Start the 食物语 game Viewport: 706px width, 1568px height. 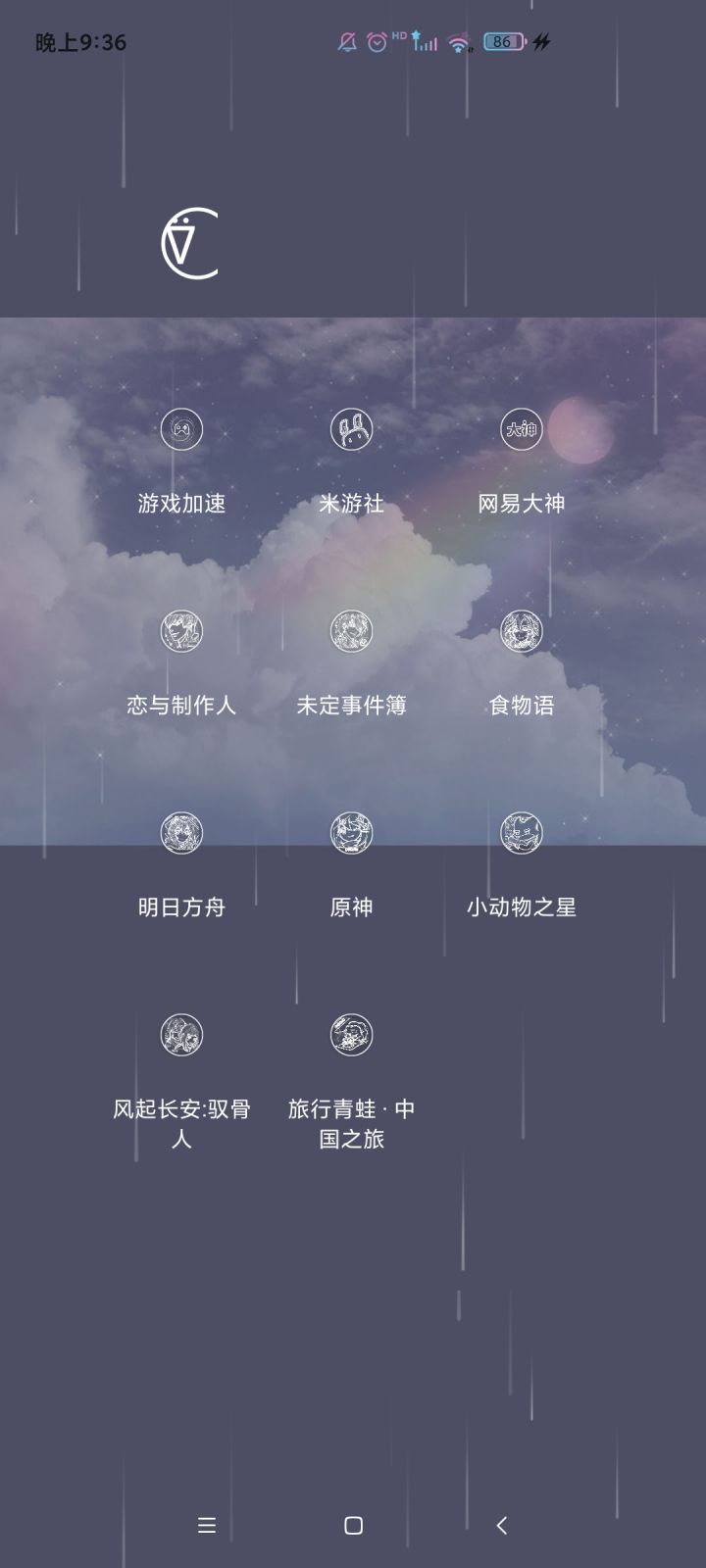521,632
